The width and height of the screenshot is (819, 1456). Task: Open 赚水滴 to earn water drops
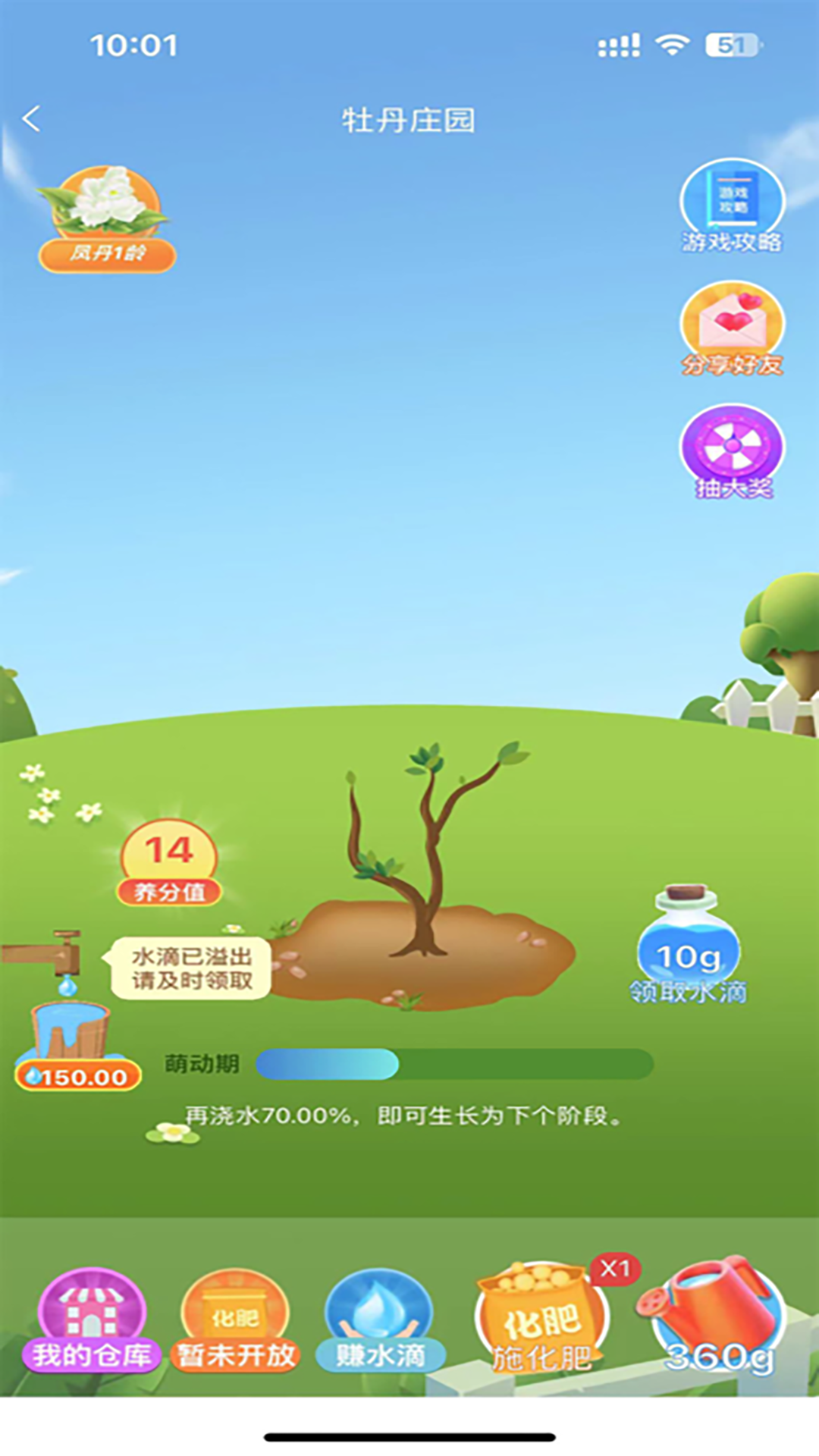click(379, 1320)
